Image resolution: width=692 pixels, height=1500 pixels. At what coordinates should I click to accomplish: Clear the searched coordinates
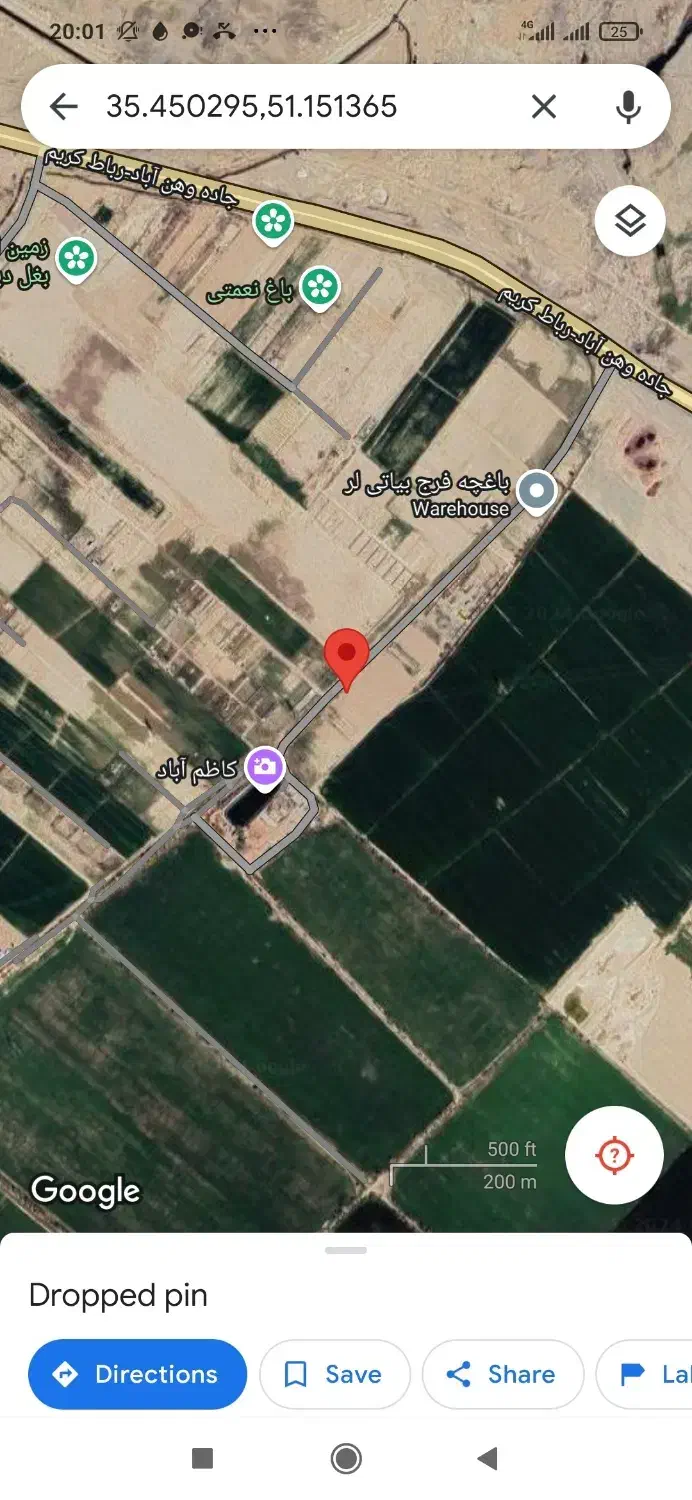pos(543,106)
